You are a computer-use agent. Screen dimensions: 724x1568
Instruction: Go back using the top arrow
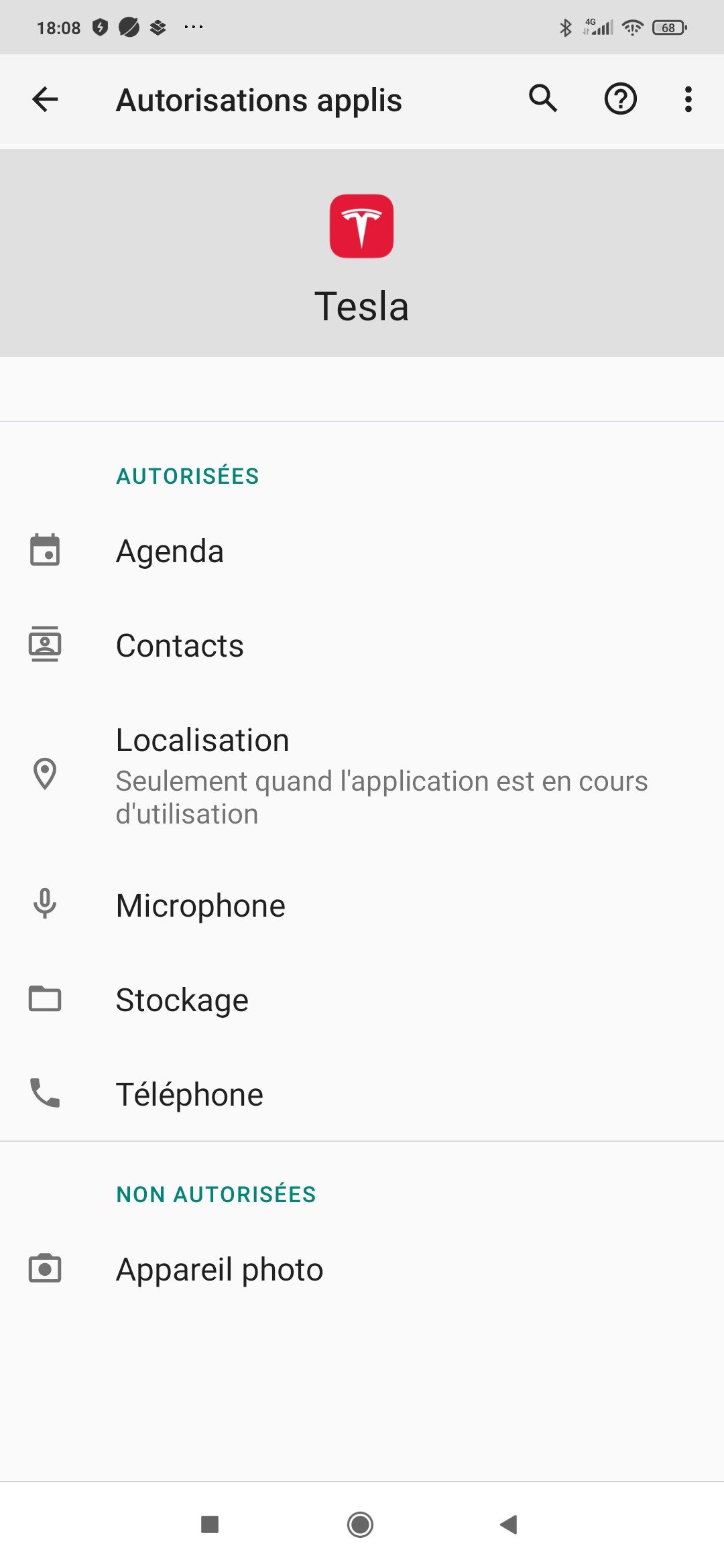(45, 100)
